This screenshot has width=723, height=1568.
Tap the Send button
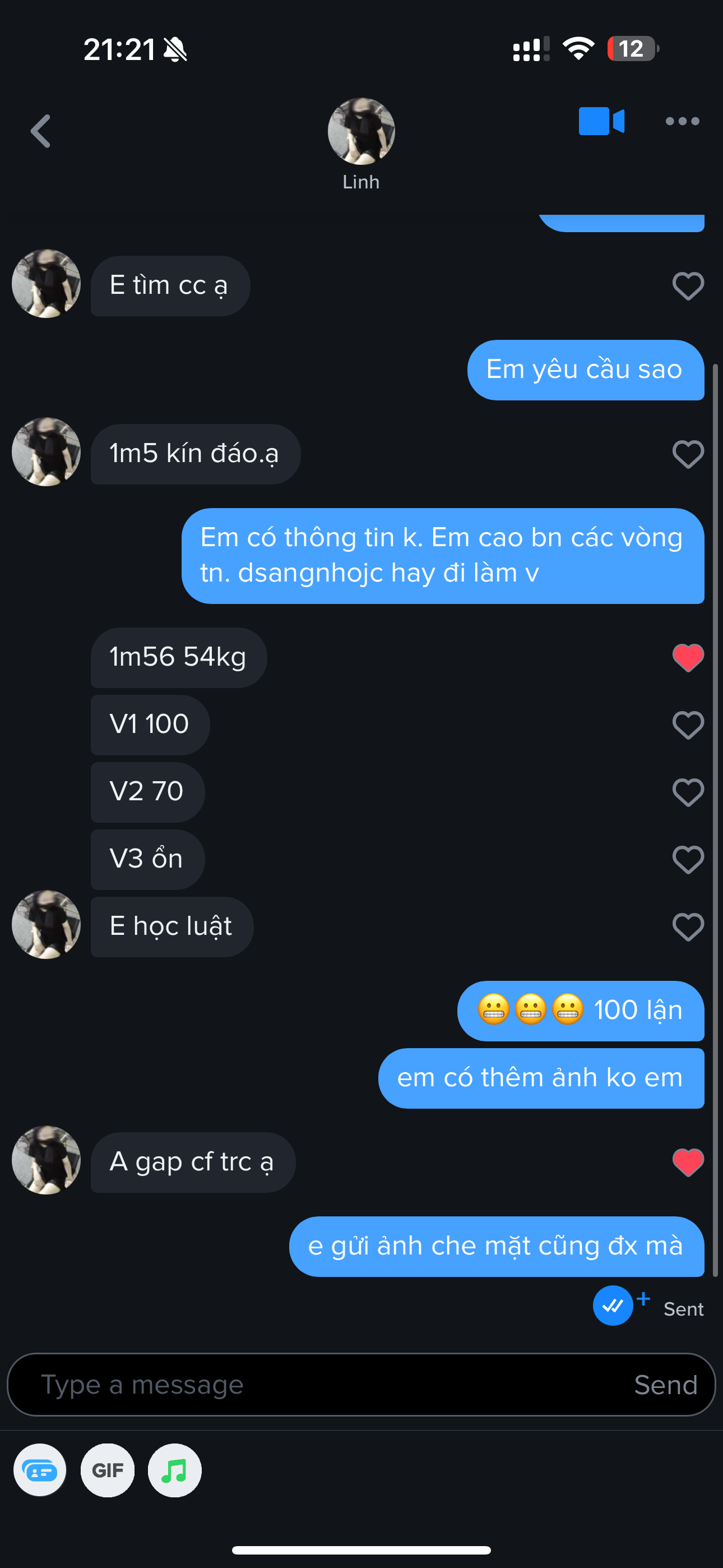tap(665, 1385)
